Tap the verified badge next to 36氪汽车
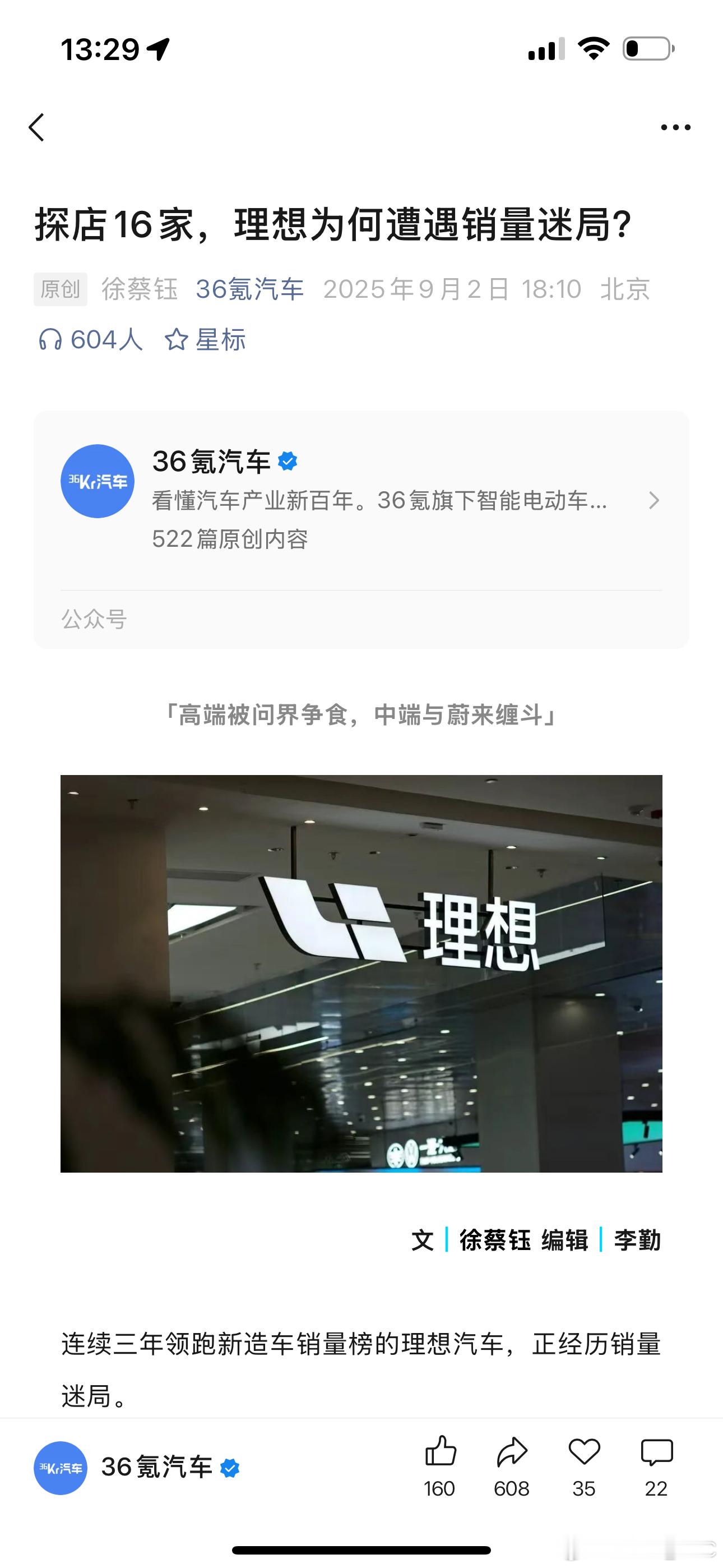Image resolution: width=723 pixels, height=1568 pixels. [289, 461]
